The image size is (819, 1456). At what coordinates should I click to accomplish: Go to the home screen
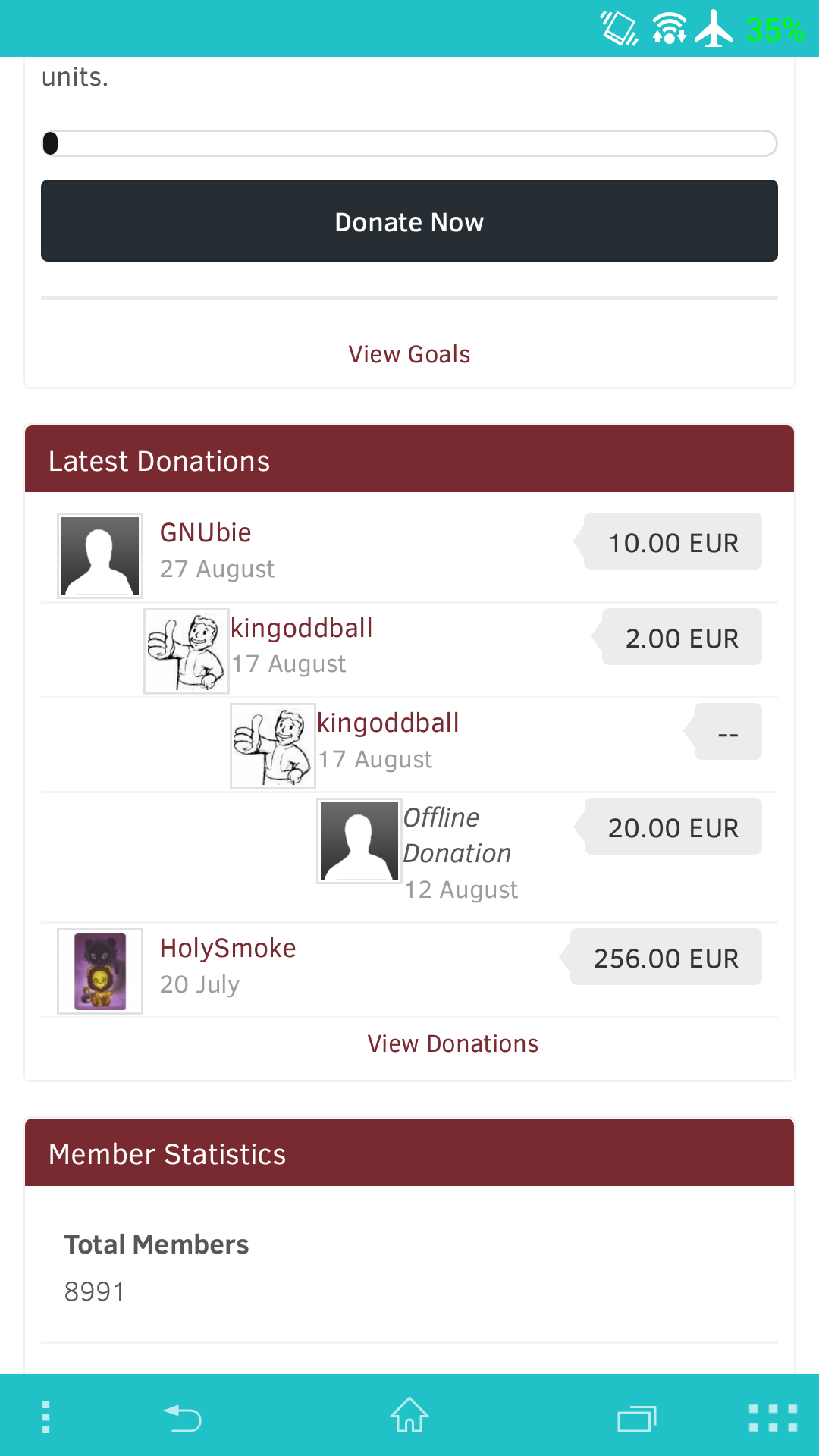tap(409, 1416)
